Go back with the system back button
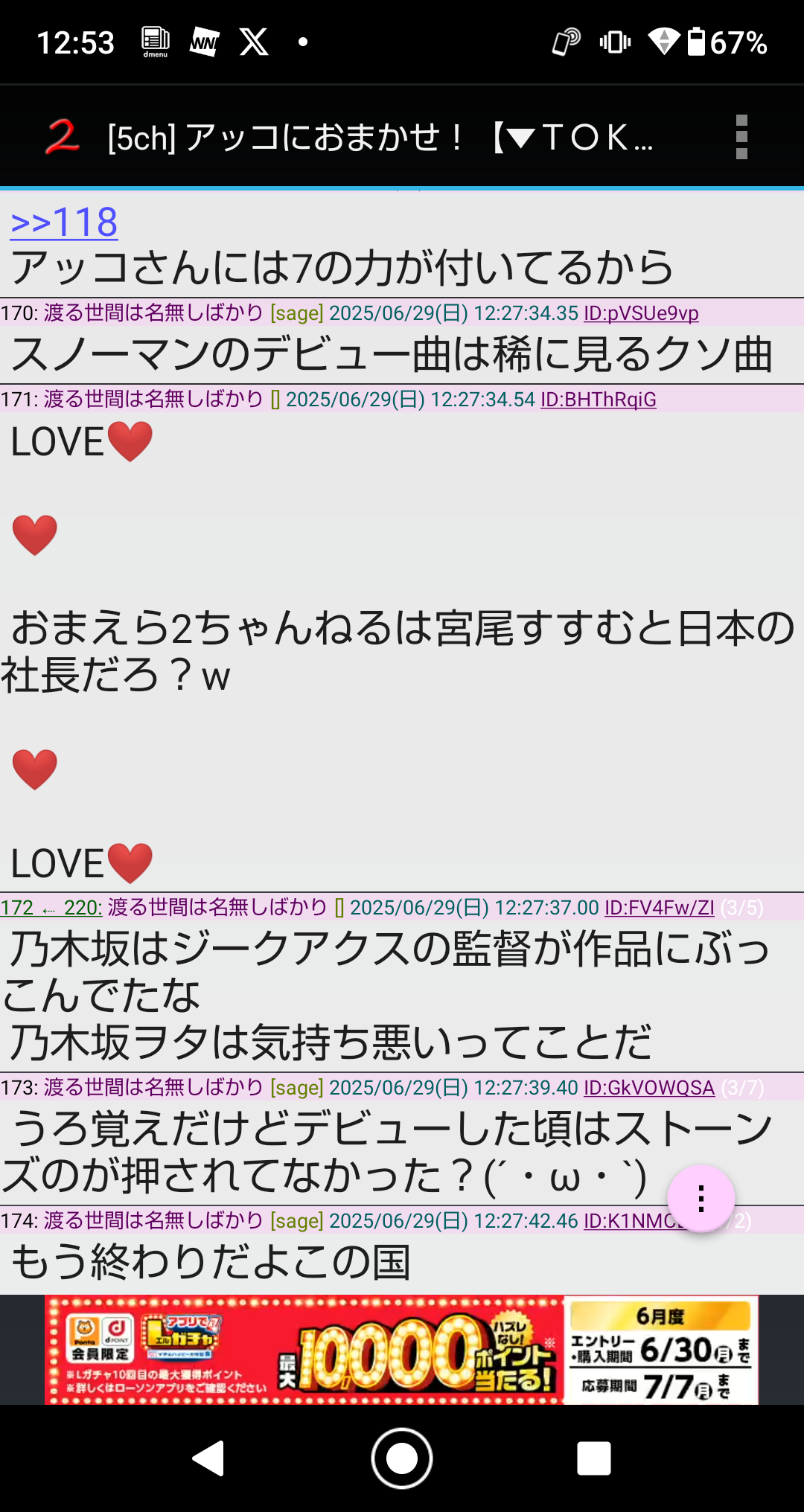Viewport: 804px width, 1512px height. 209,1458
